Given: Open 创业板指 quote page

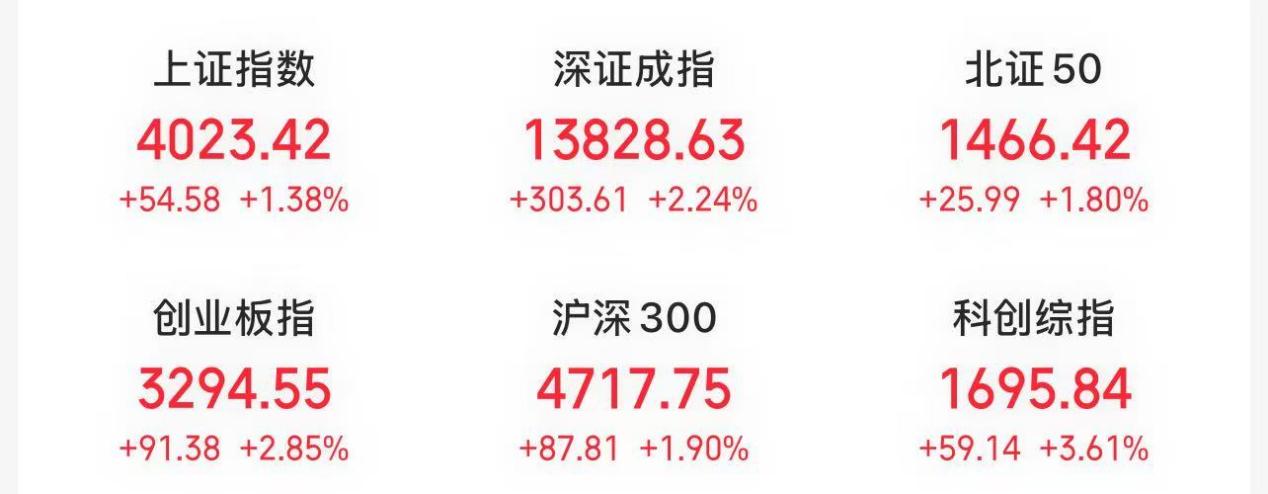Looking at the screenshot, I should tap(234, 389).
